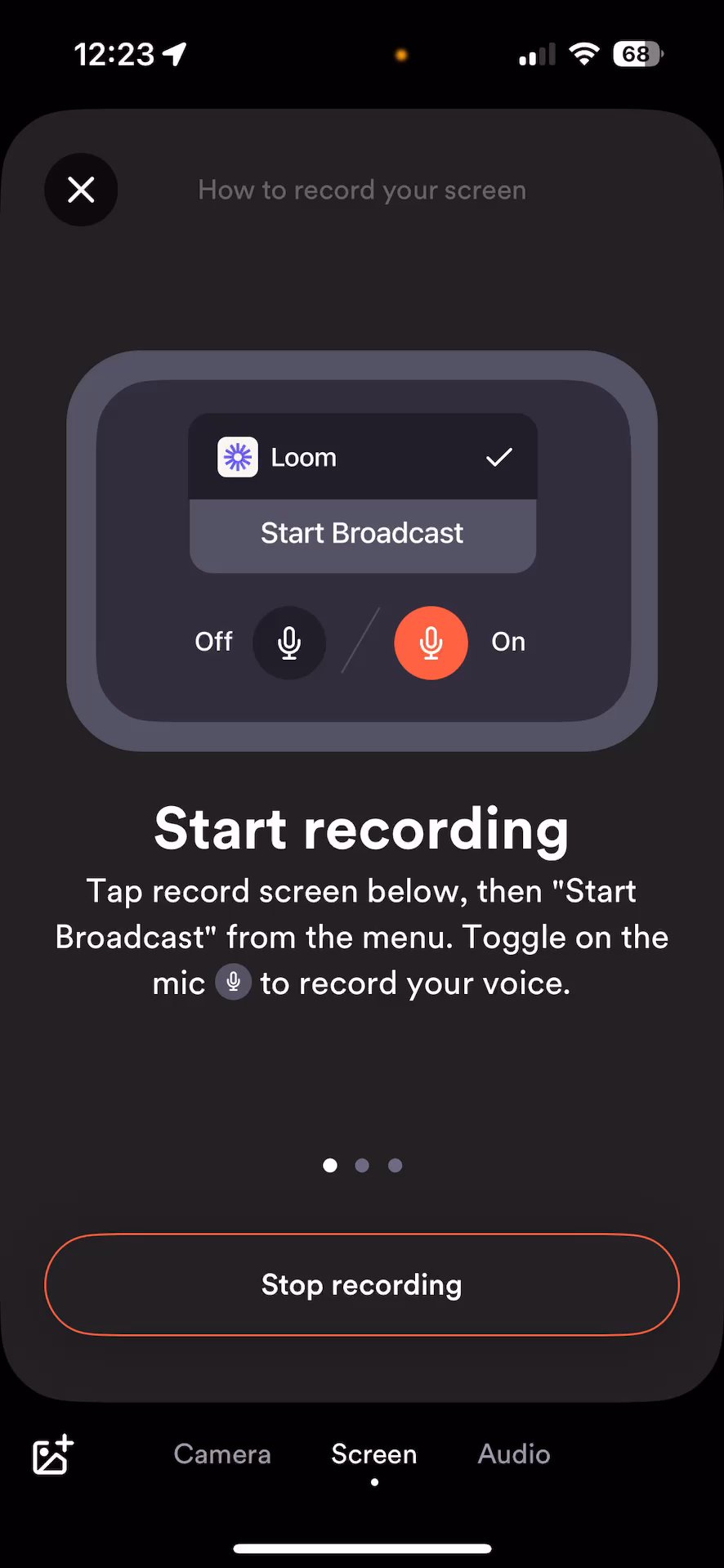Jump to the second tutorial page dot
This screenshot has width=724, height=1568.
pyautogui.click(x=362, y=1165)
